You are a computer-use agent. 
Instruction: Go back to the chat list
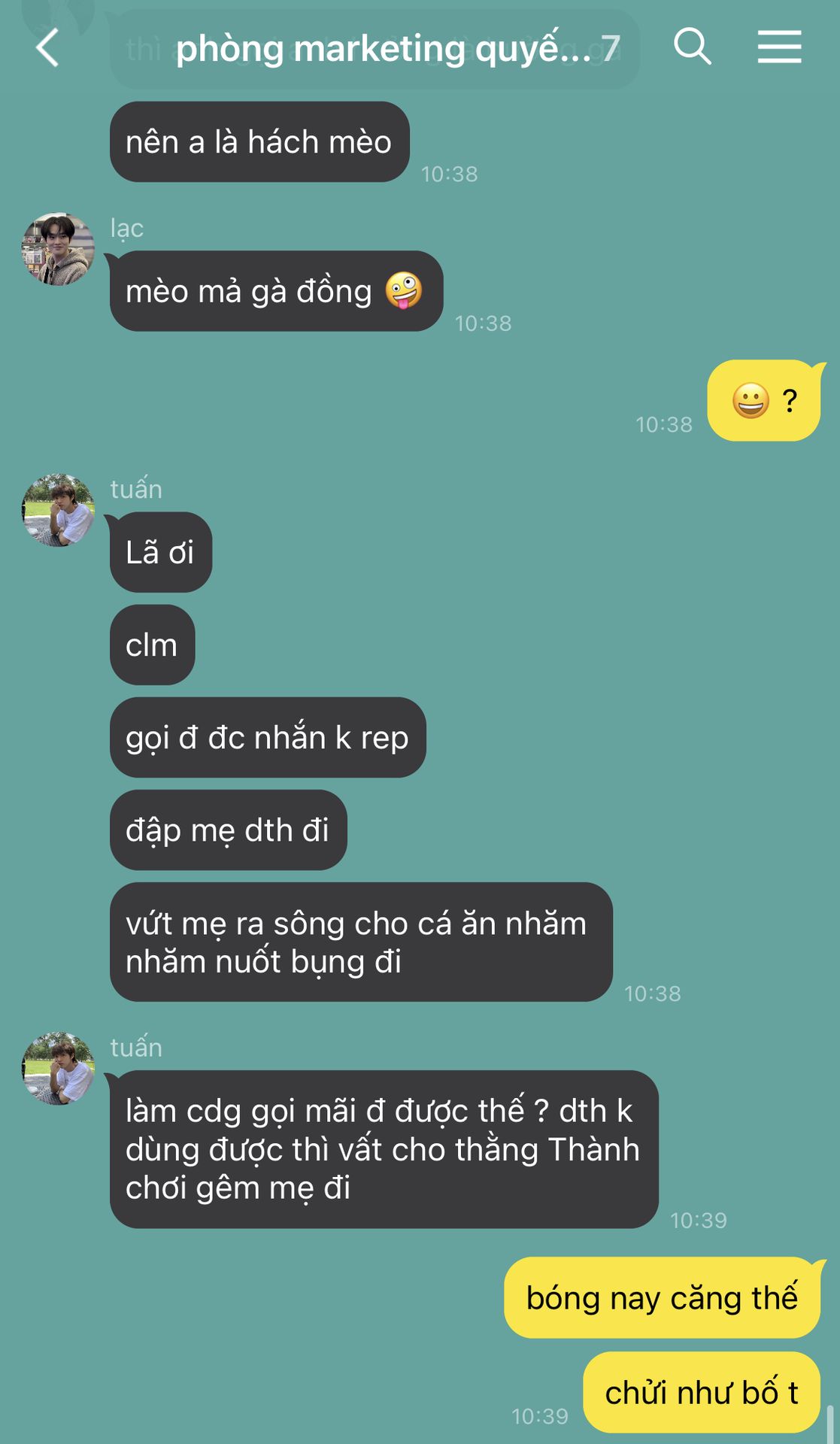(47, 48)
